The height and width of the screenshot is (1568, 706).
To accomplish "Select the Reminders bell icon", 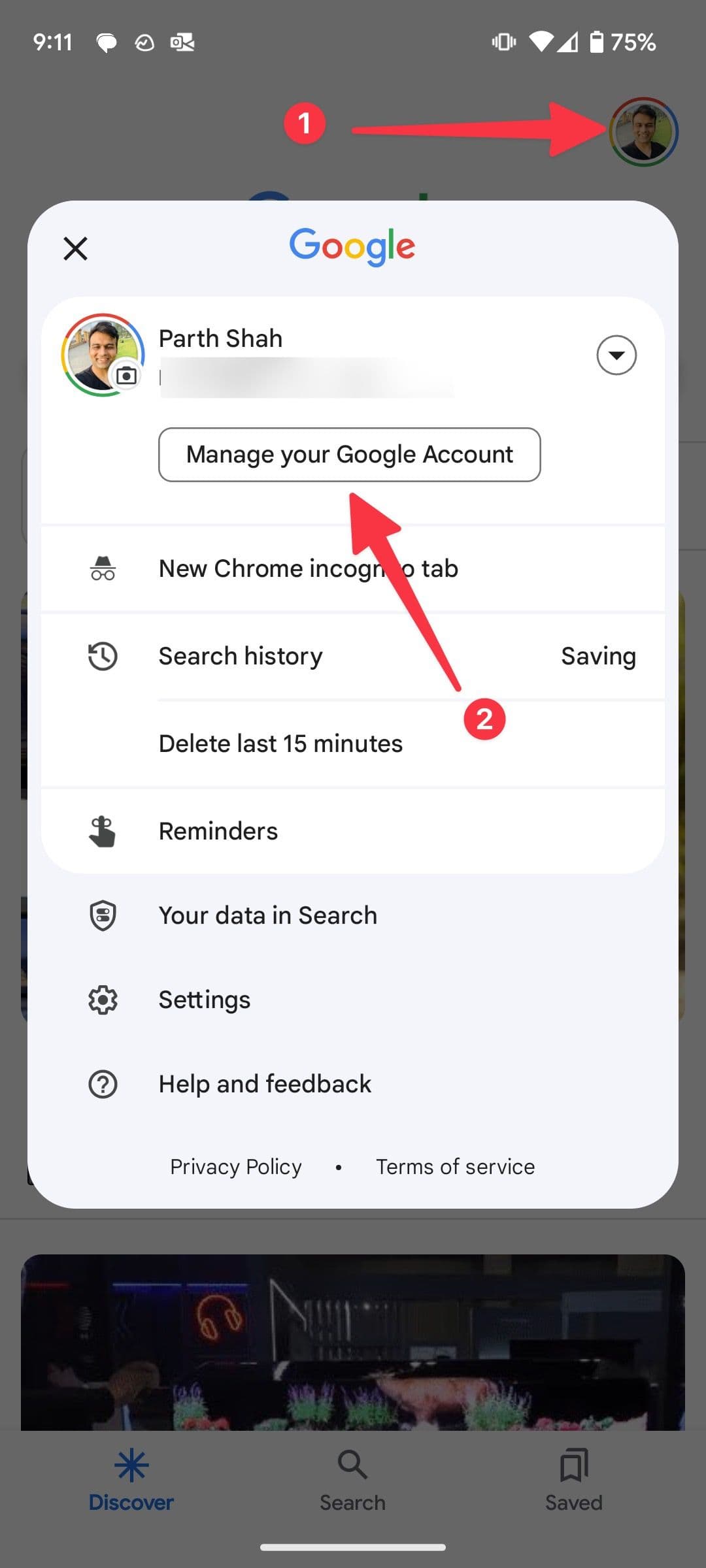I will point(102,830).
